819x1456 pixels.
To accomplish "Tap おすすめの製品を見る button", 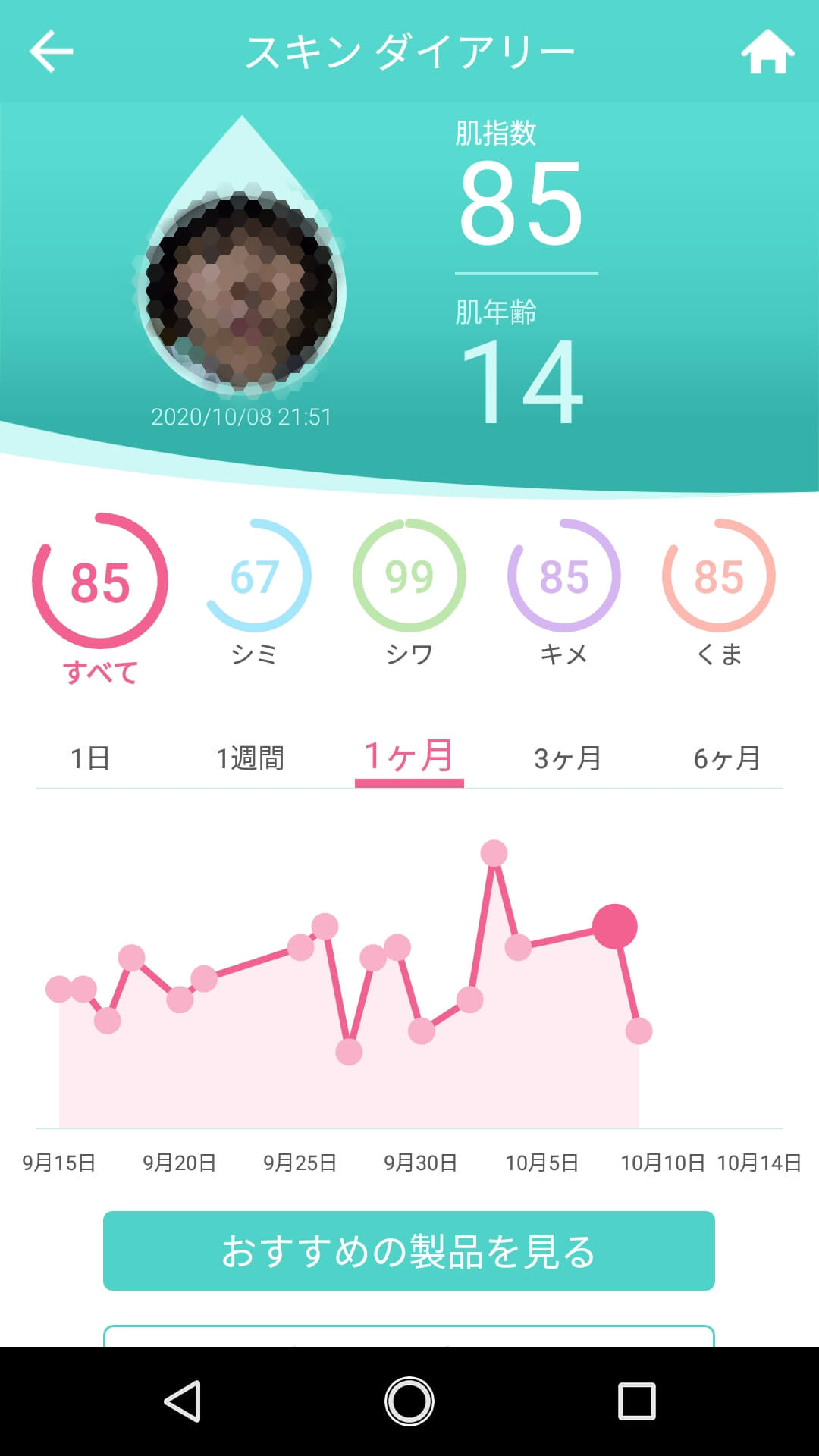I will point(409,1250).
